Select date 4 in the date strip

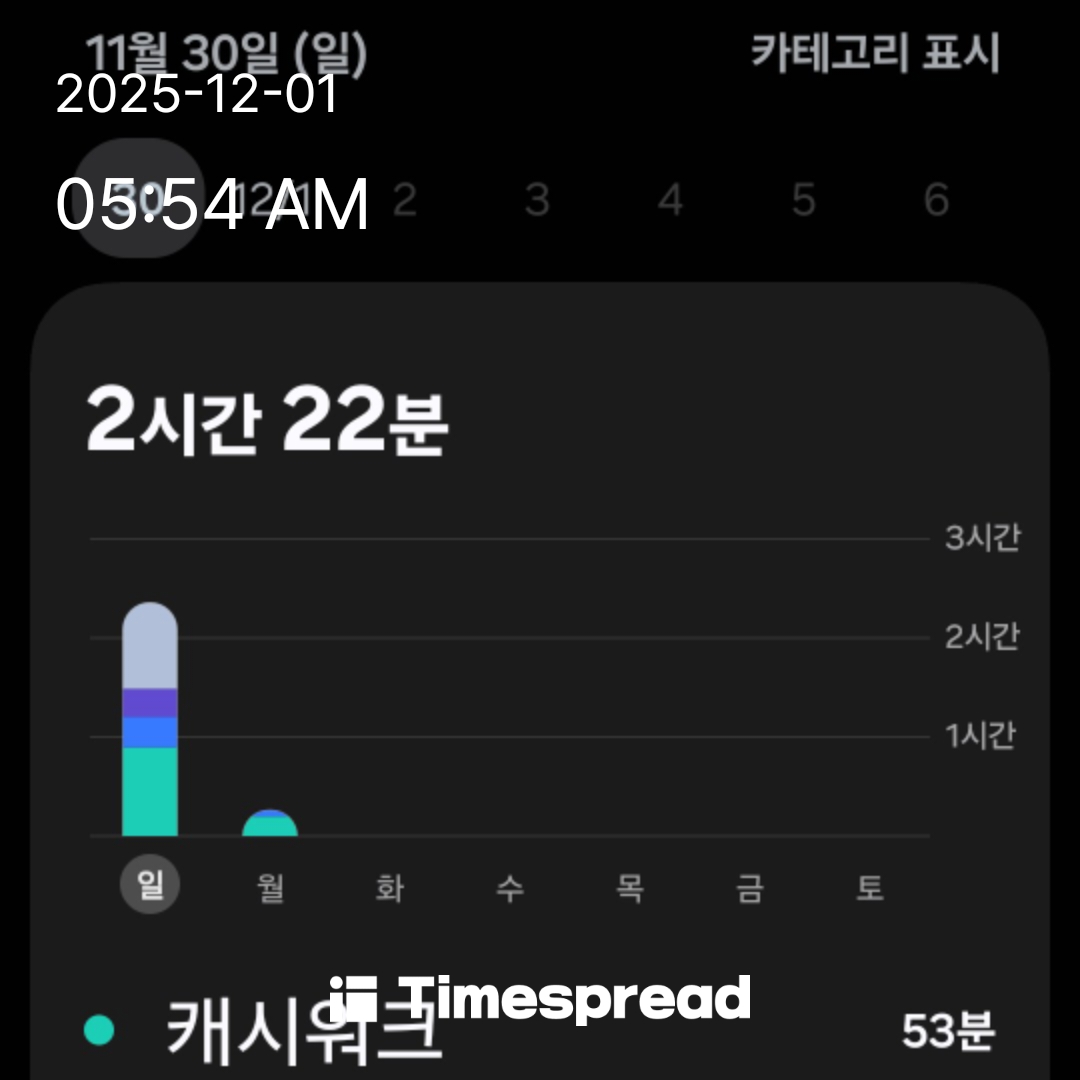(x=670, y=200)
